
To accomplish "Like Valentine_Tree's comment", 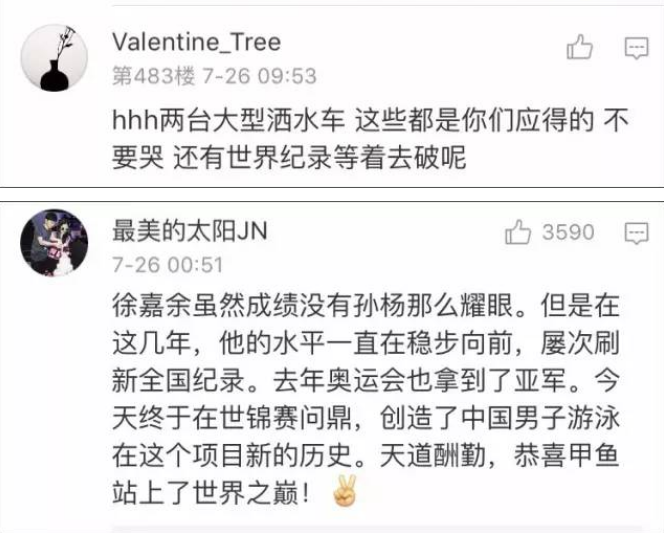I will click(580, 47).
